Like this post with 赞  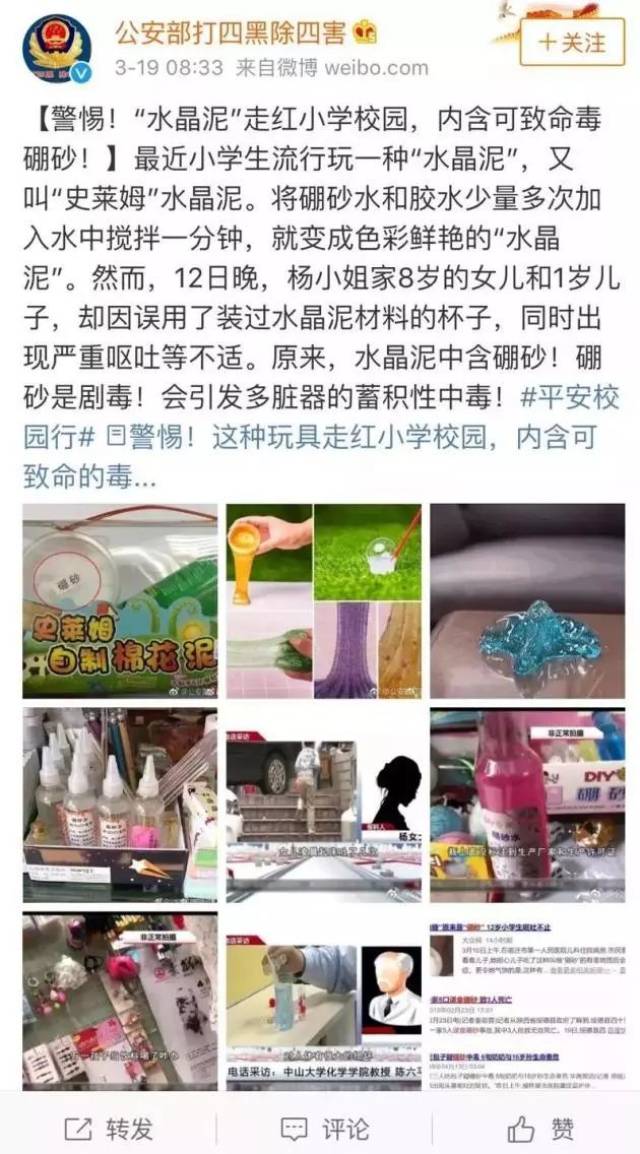coord(540,1129)
